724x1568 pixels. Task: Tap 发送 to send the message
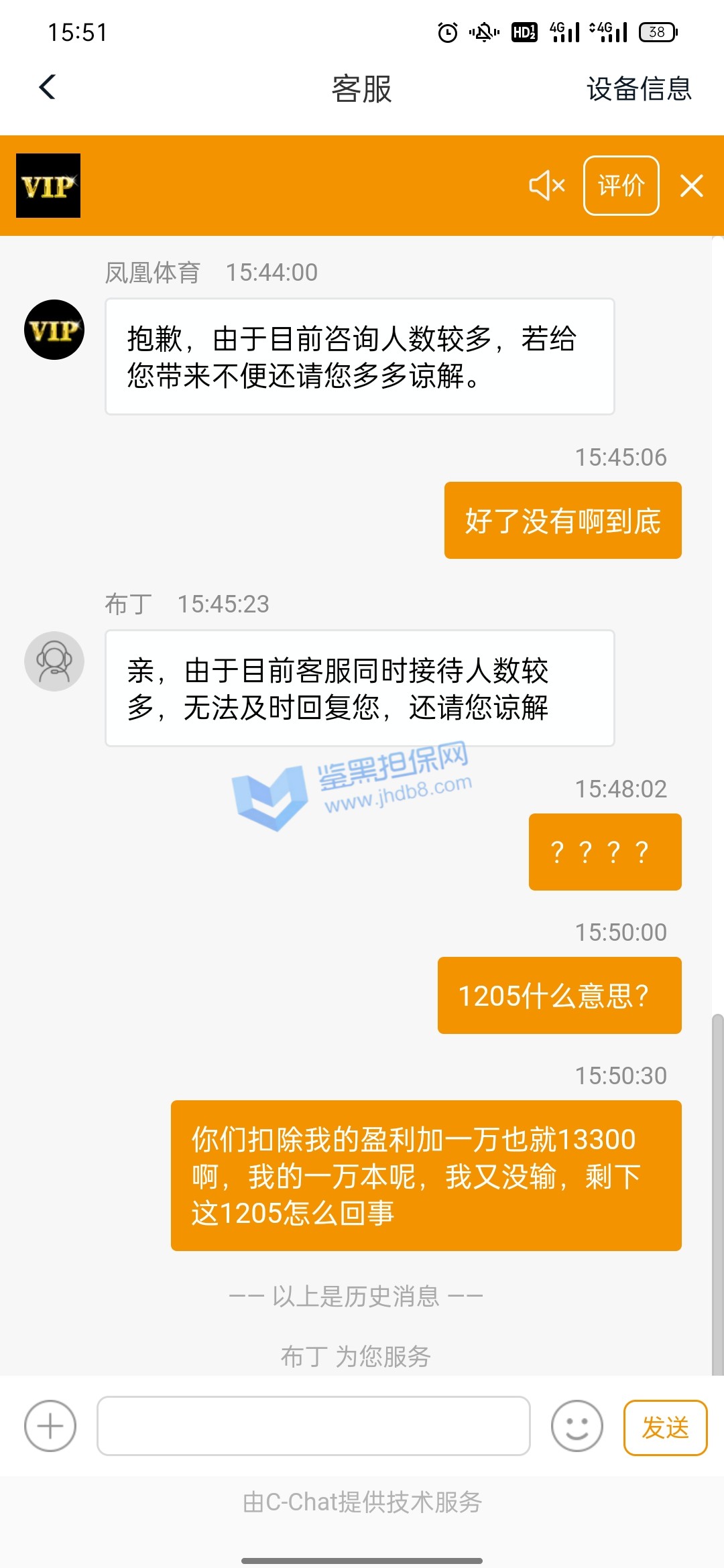pos(665,1427)
